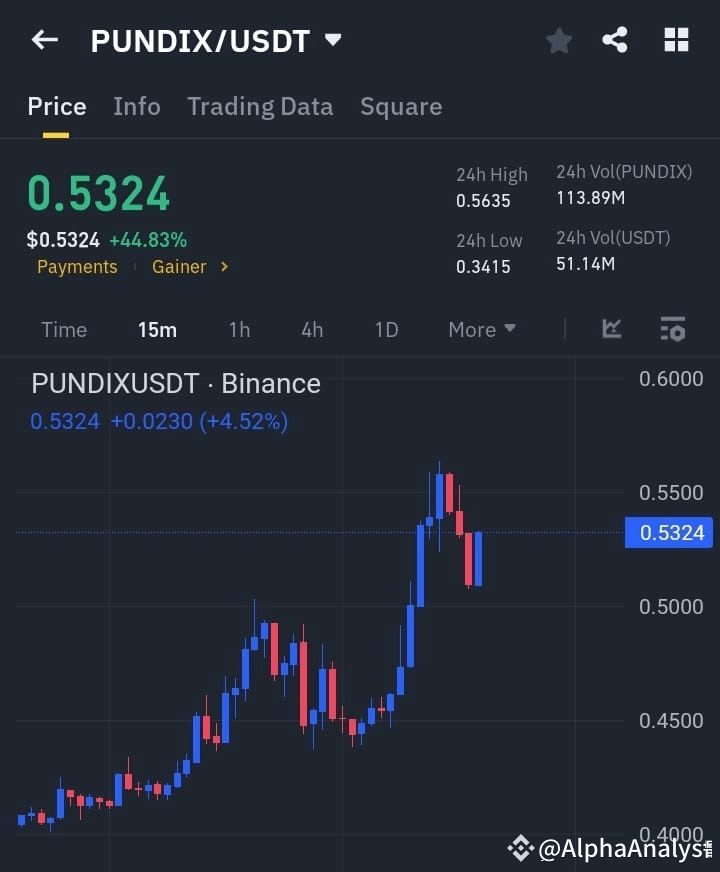720x872 pixels.
Task: Open Gainer details via yellow chevron
Action: [x=222, y=267]
